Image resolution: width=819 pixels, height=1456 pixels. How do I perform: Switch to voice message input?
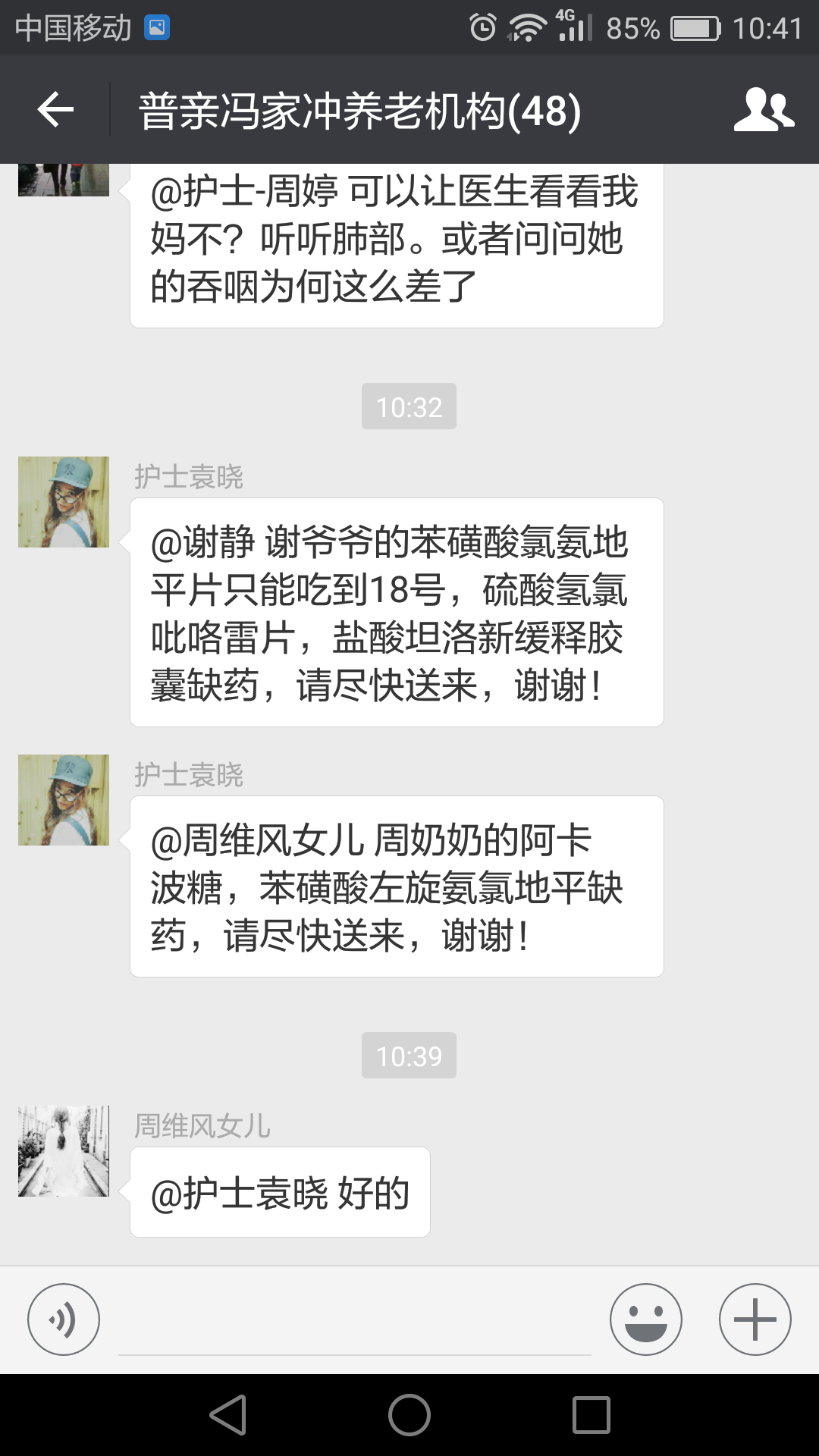click(64, 1319)
